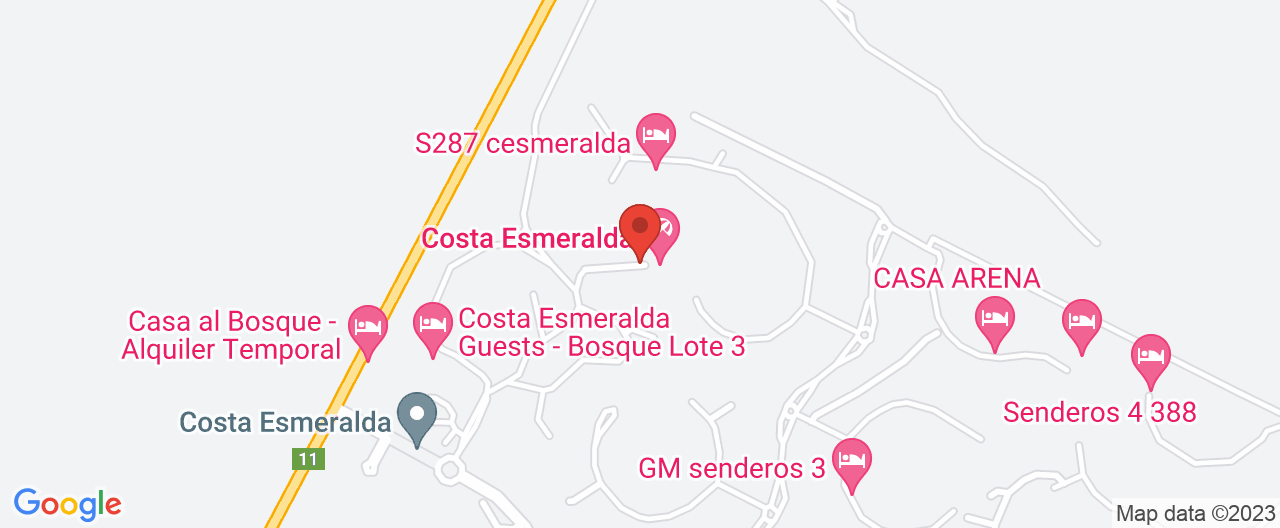Viewport: 1280px width, 528px height.
Task: Select the S287 cesmeralda lodging pin
Action: coord(656,135)
